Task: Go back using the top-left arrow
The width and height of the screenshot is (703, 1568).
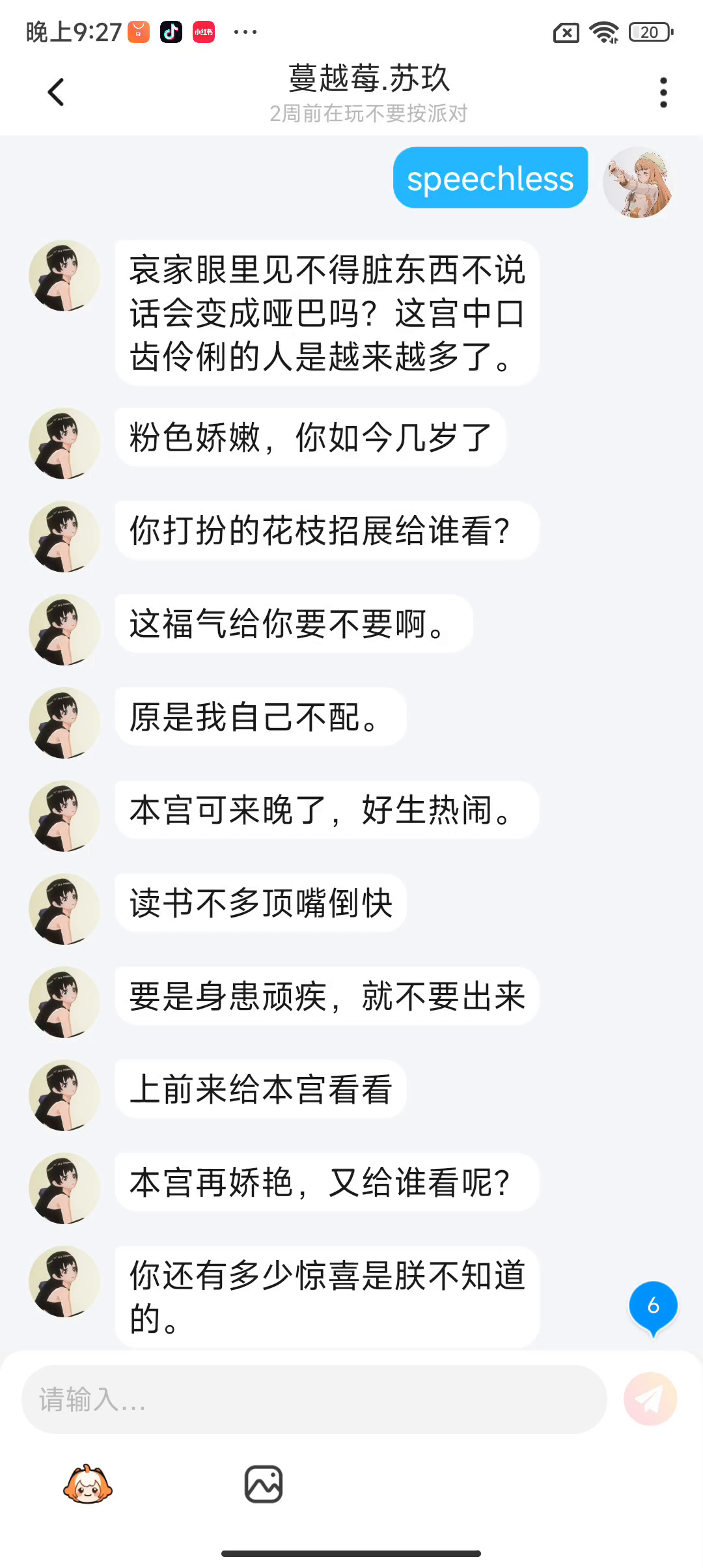Action: coord(57,92)
